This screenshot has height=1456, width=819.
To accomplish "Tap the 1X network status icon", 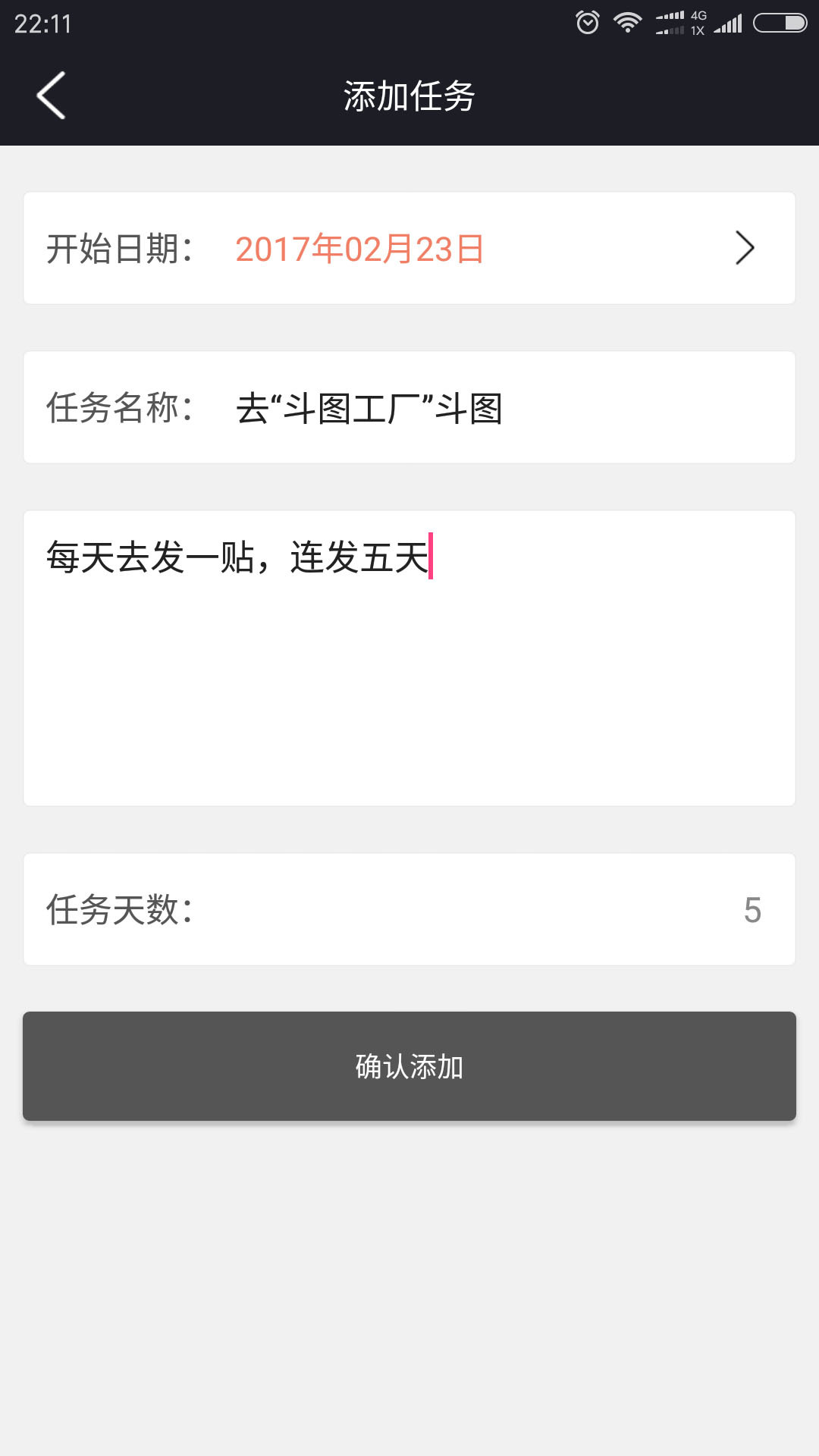I will (x=699, y=29).
